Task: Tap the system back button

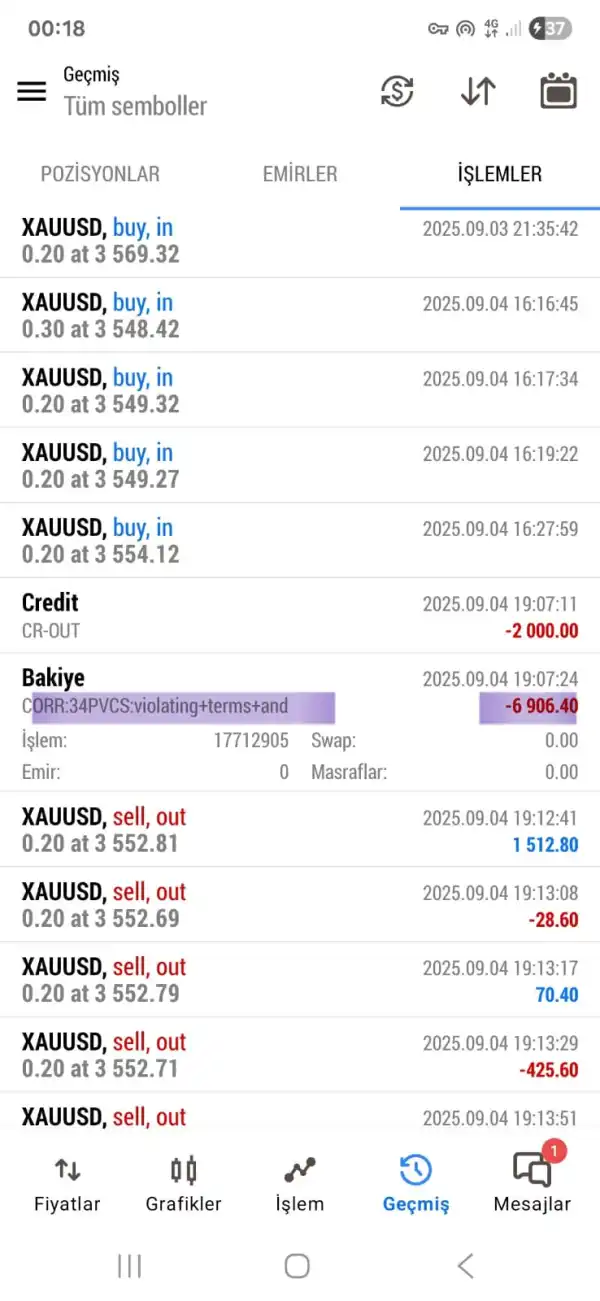Action: (x=465, y=1266)
